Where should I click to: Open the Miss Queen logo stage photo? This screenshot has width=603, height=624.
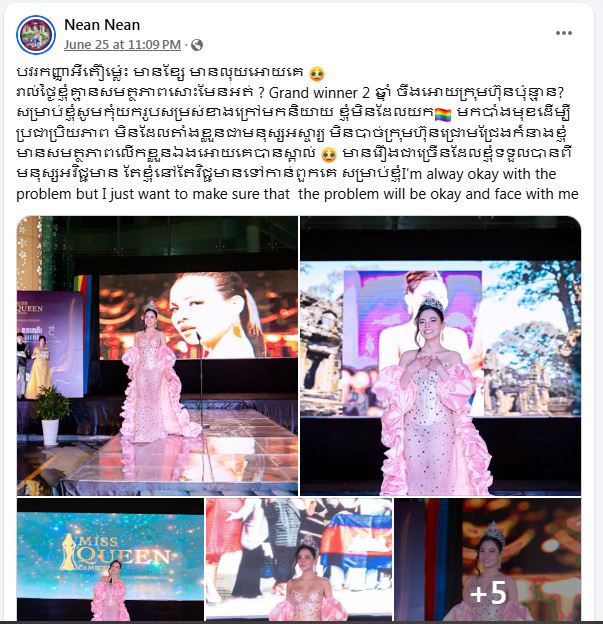tap(108, 561)
